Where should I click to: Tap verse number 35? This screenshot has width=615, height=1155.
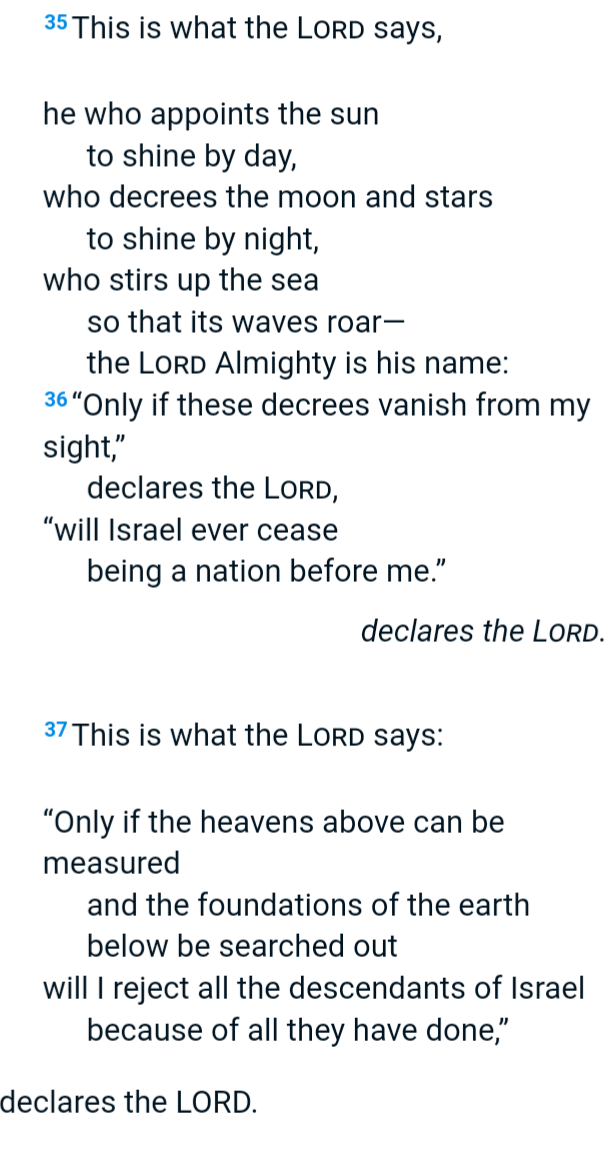click(x=56, y=23)
